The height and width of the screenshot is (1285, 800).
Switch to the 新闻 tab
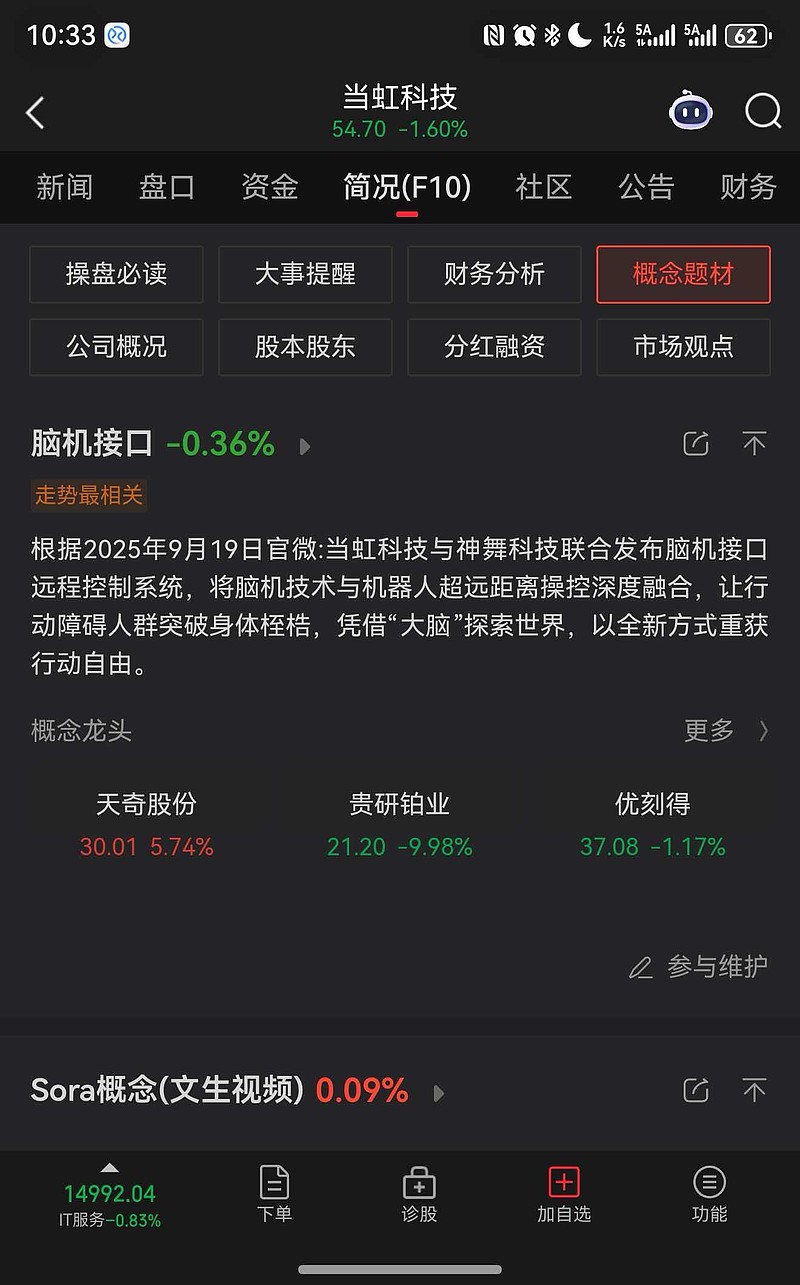64,187
